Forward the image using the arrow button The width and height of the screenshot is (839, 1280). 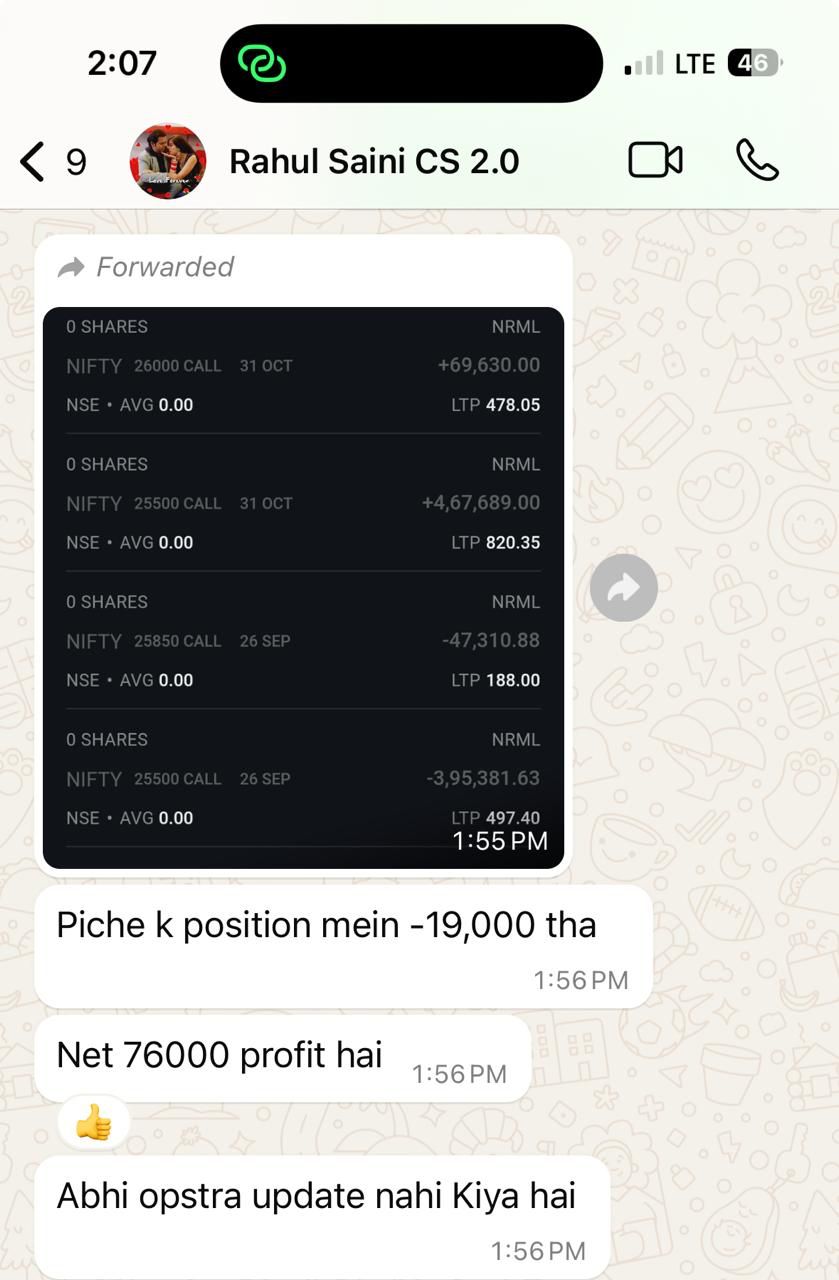(623, 588)
